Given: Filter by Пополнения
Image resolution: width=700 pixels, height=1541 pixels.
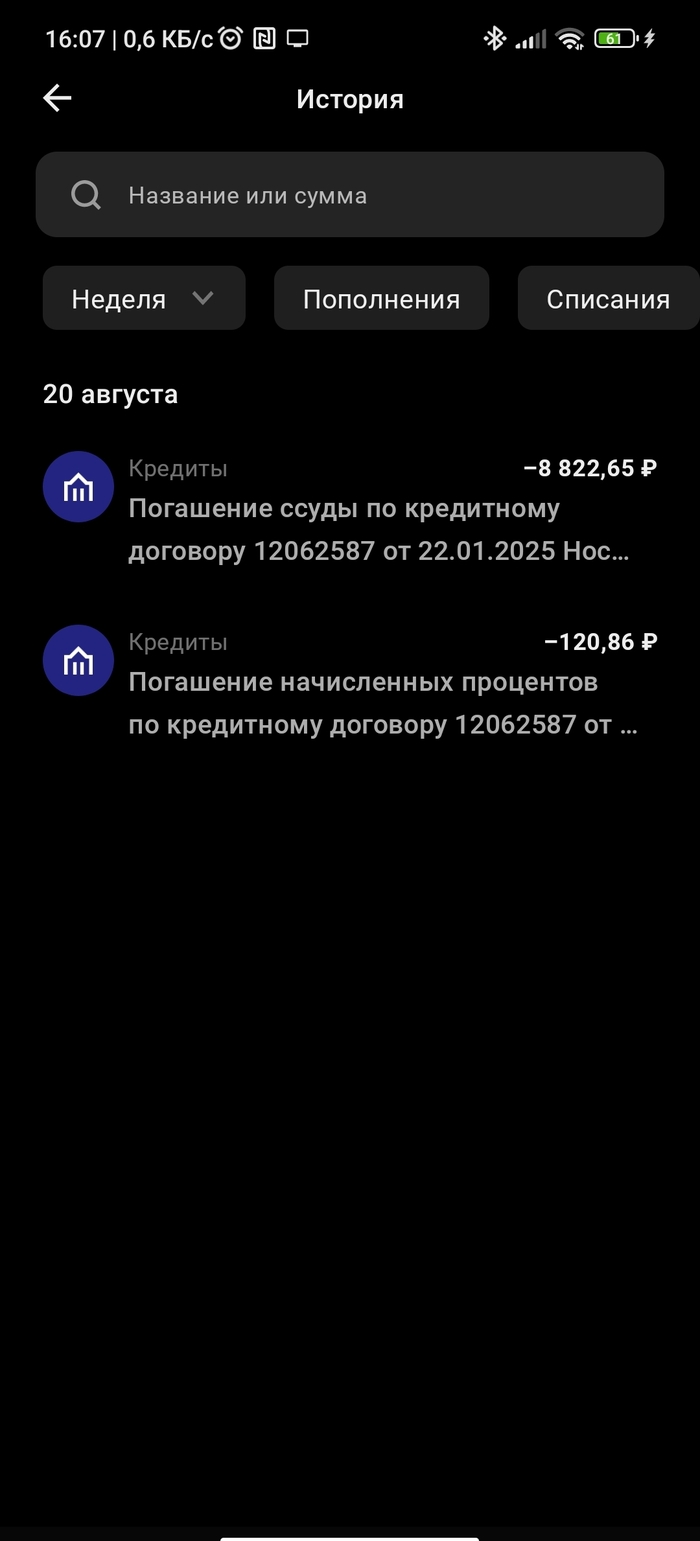Looking at the screenshot, I should (x=381, y=299).
